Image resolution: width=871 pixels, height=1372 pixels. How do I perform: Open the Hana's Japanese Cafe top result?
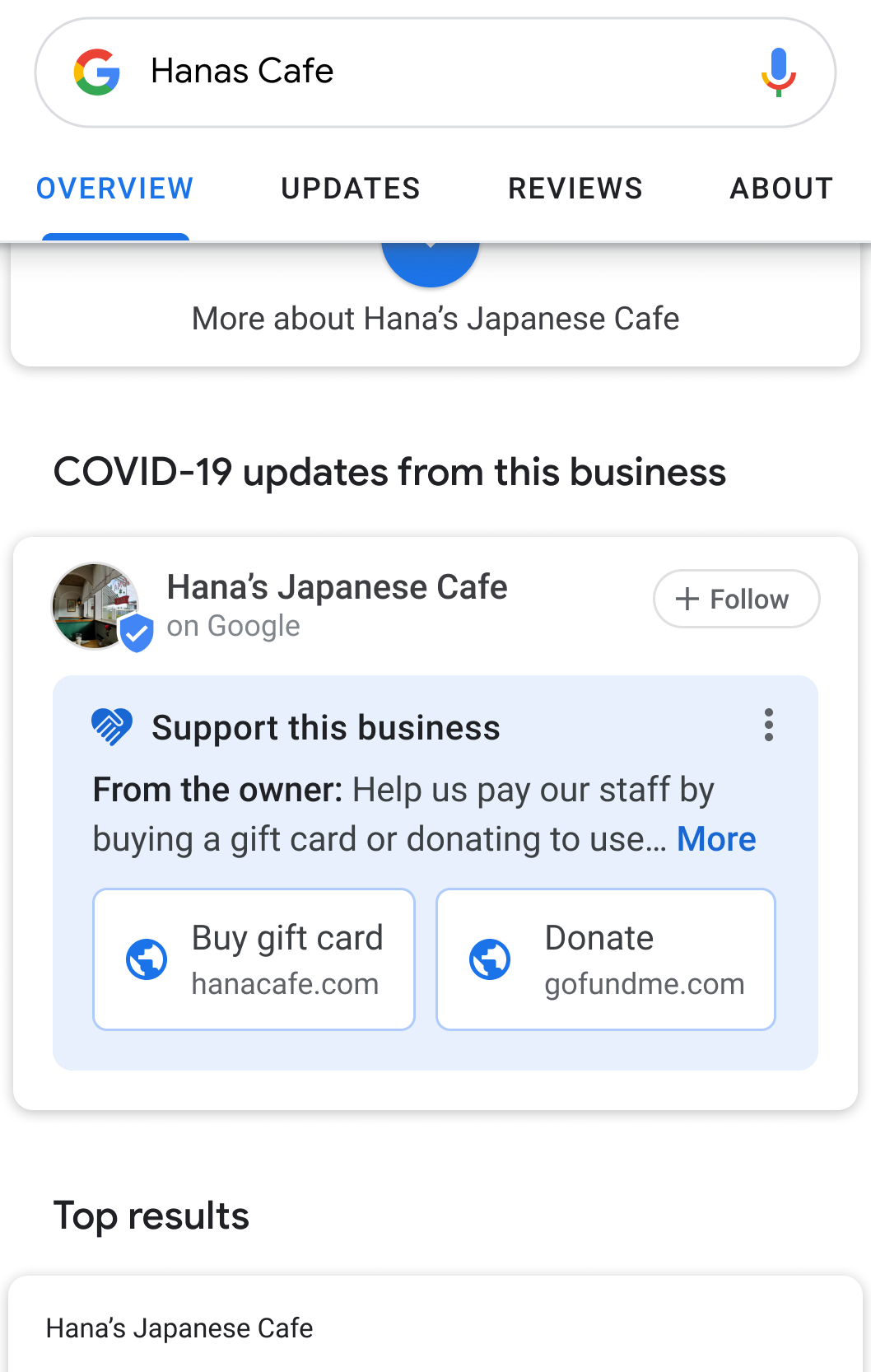pyautogui.click(x=179, y=1328)
